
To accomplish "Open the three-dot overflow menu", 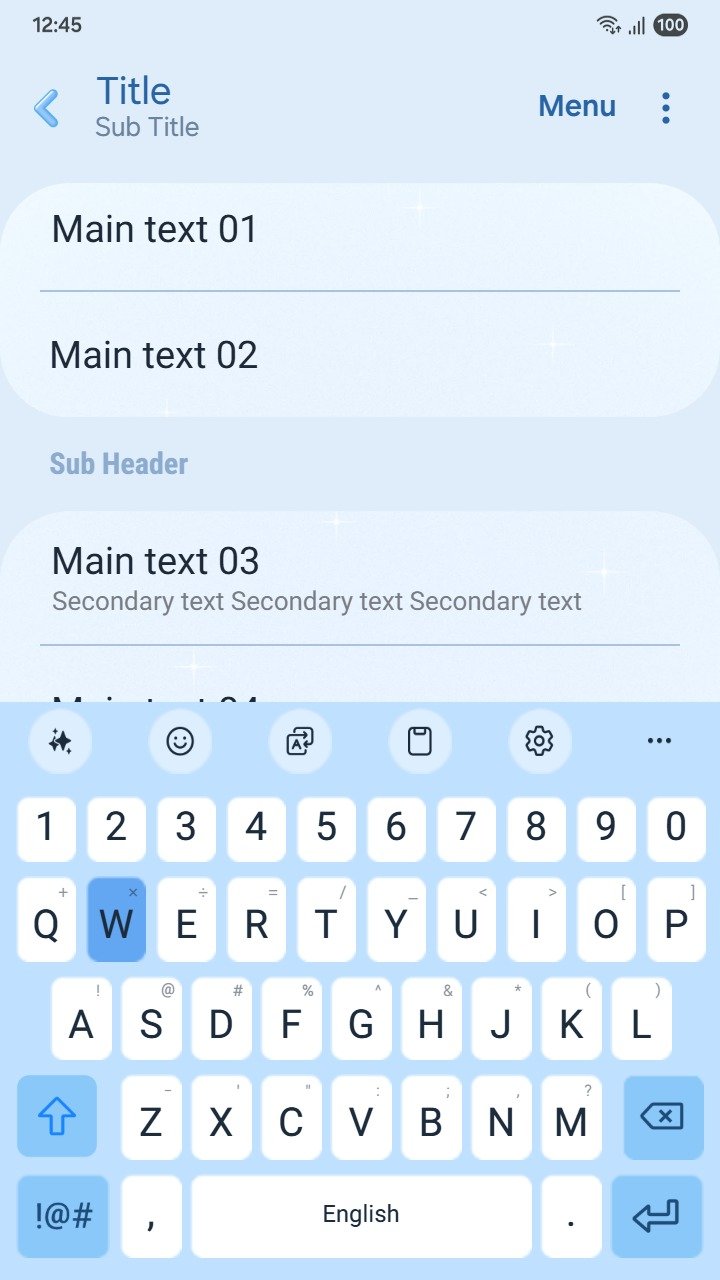I will coord(666,108).
